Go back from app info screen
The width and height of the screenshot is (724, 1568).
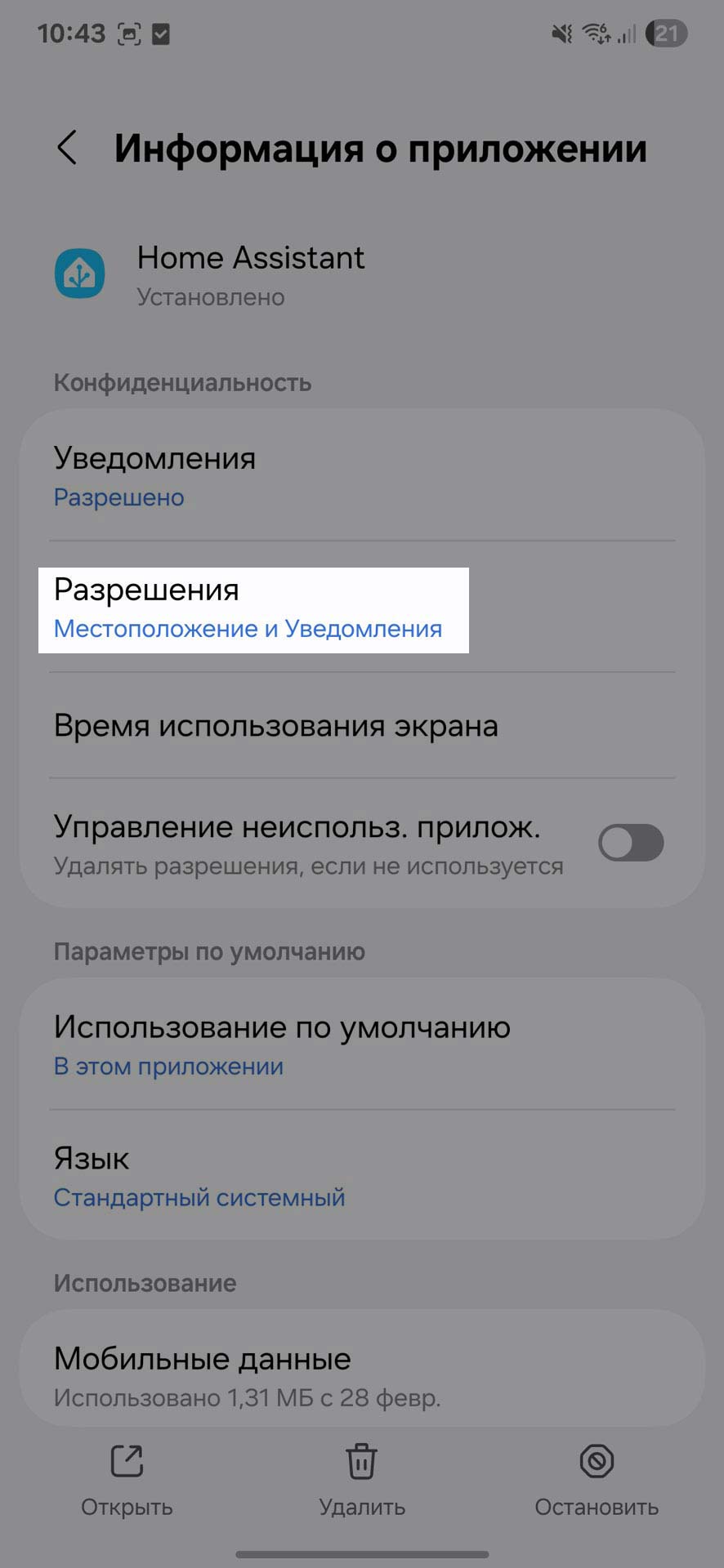67,148
